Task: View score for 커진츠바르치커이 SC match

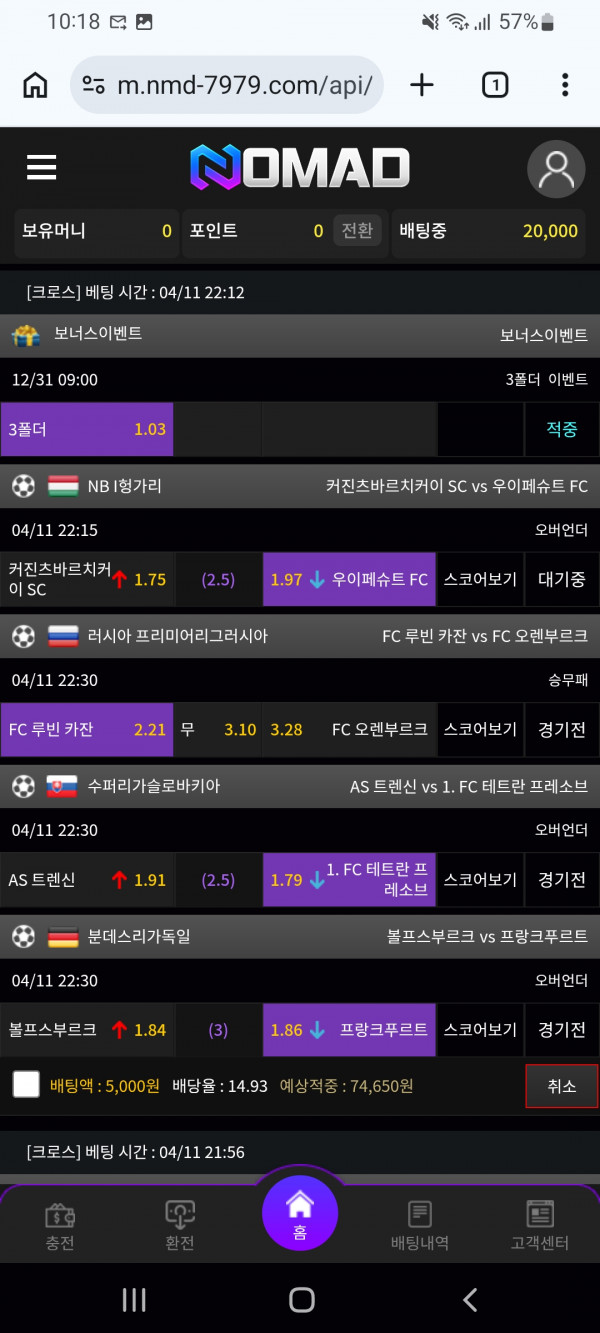Action: pos(480,580)
